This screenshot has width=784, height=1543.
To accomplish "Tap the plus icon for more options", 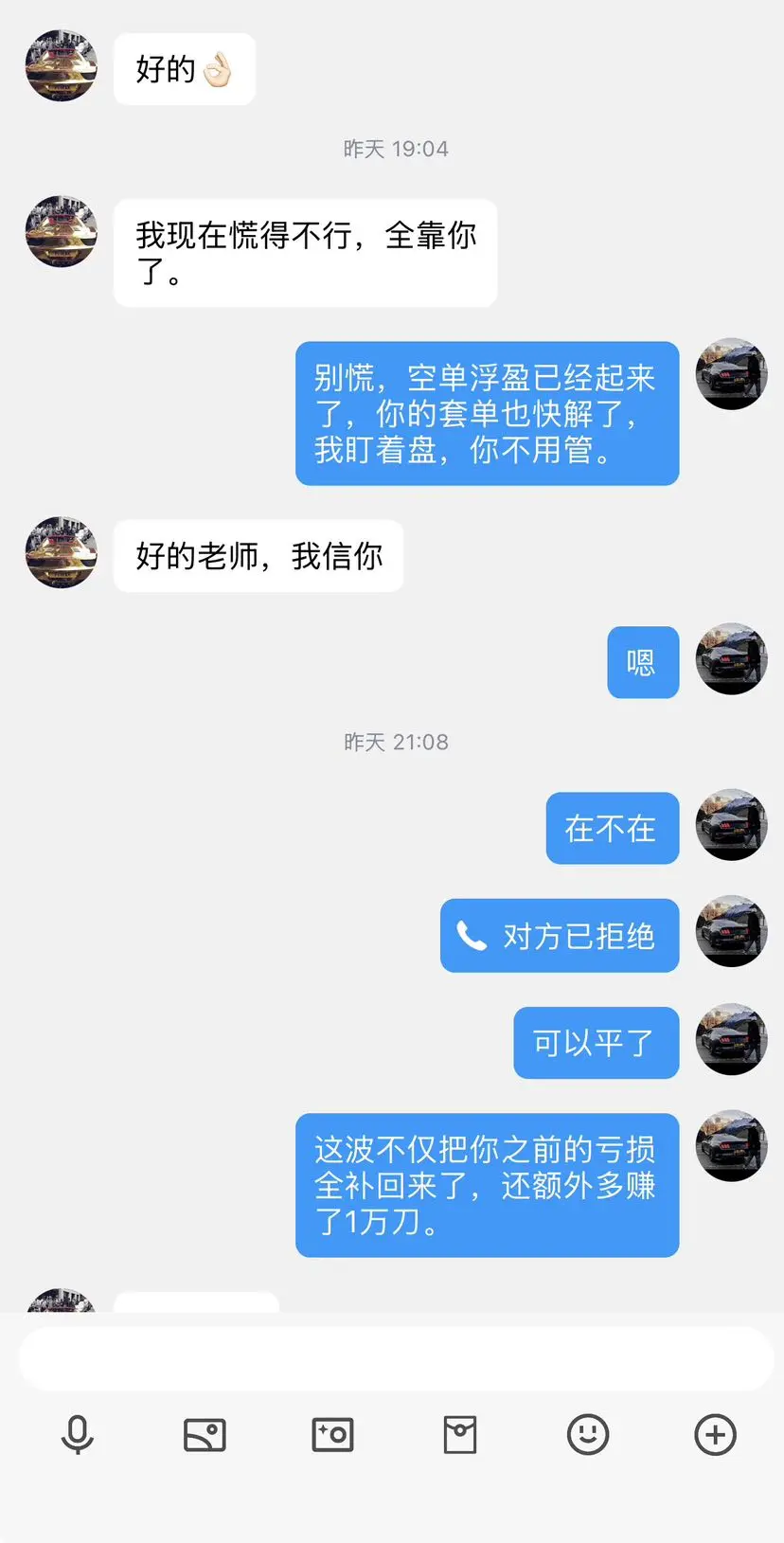I will [715, 1435].
